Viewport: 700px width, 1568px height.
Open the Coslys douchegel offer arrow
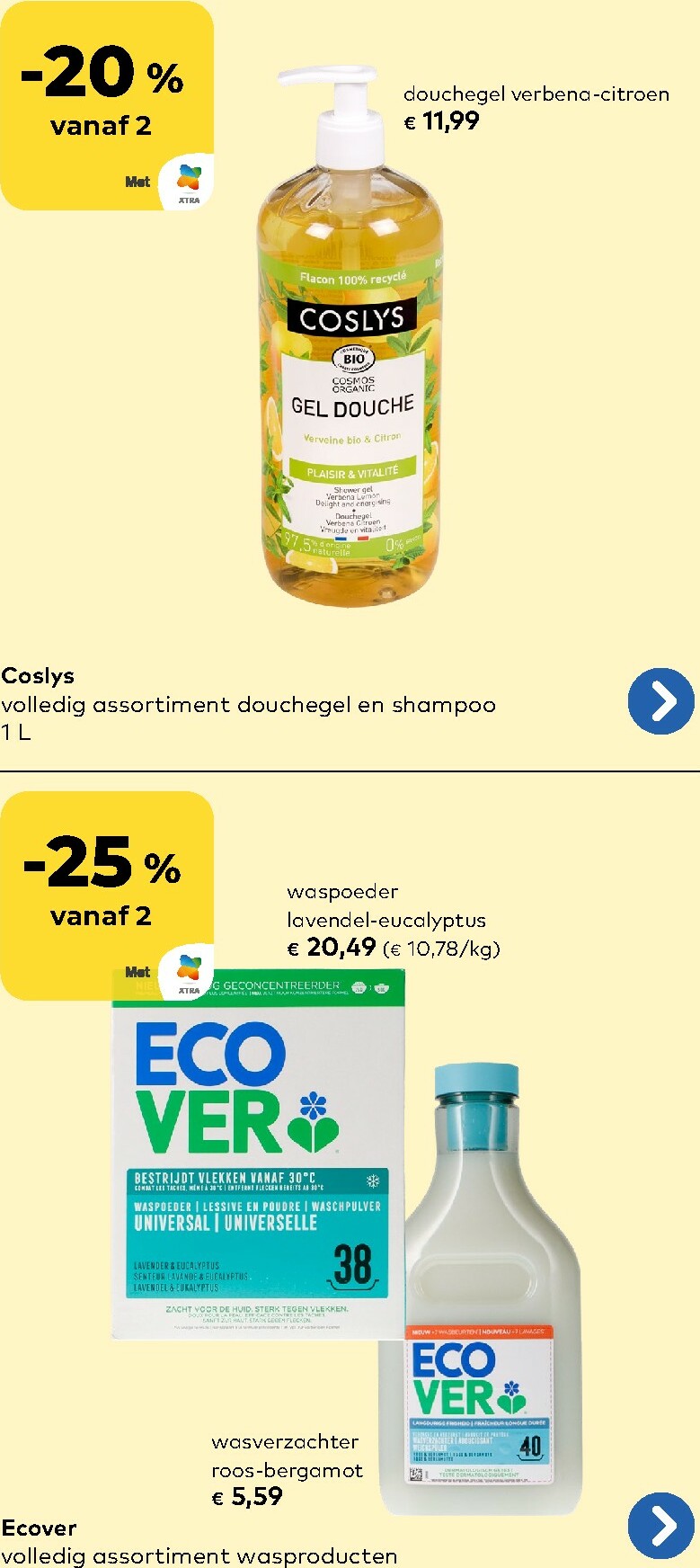[x=661, y=701]
